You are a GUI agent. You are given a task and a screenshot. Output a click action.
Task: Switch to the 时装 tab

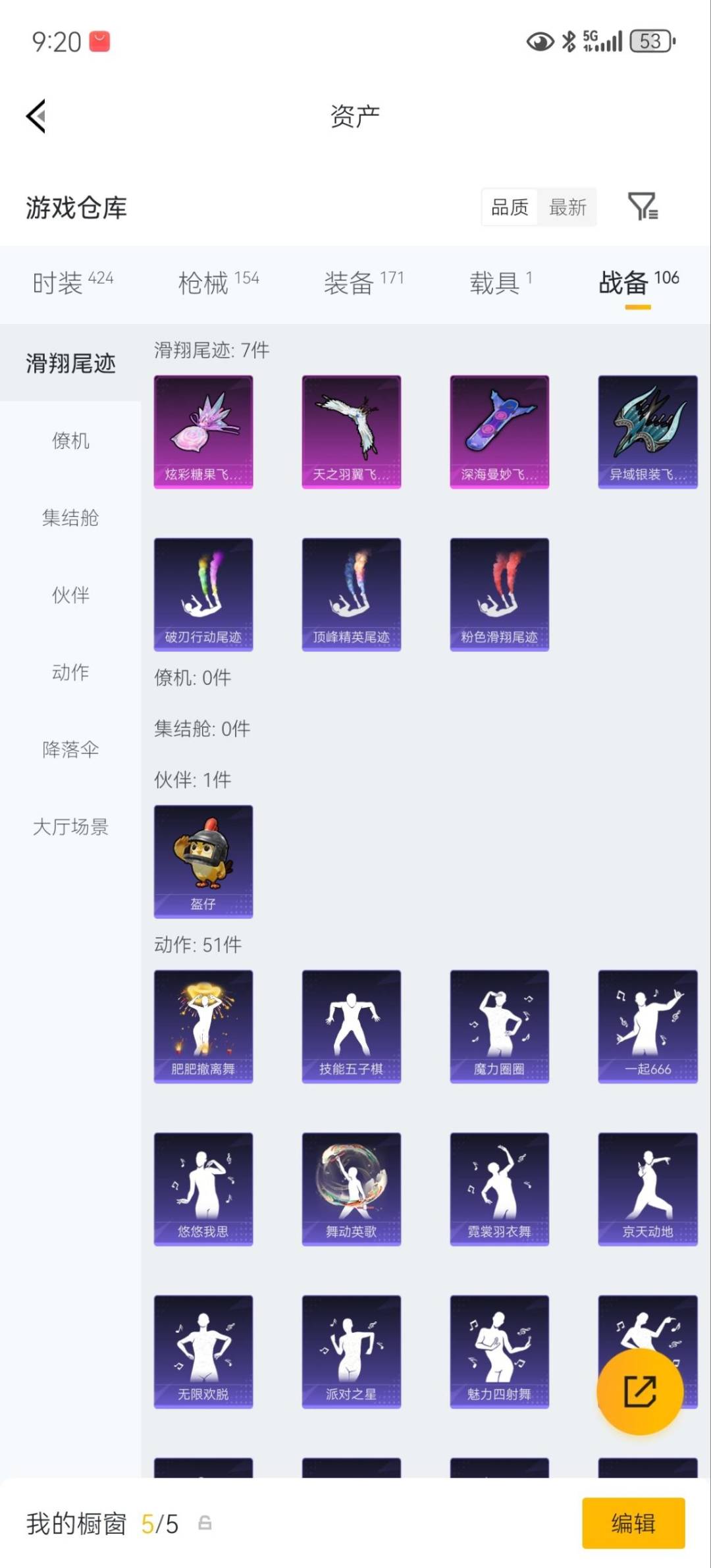click(59, 280)
